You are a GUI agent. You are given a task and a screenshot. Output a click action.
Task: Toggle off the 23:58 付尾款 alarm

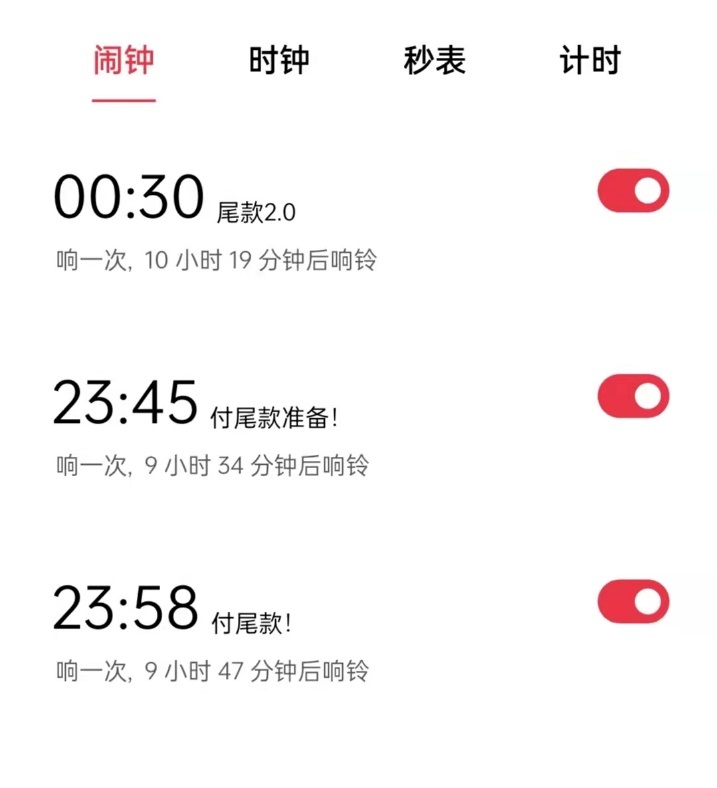pyautogui.click(x=633, y=602)
